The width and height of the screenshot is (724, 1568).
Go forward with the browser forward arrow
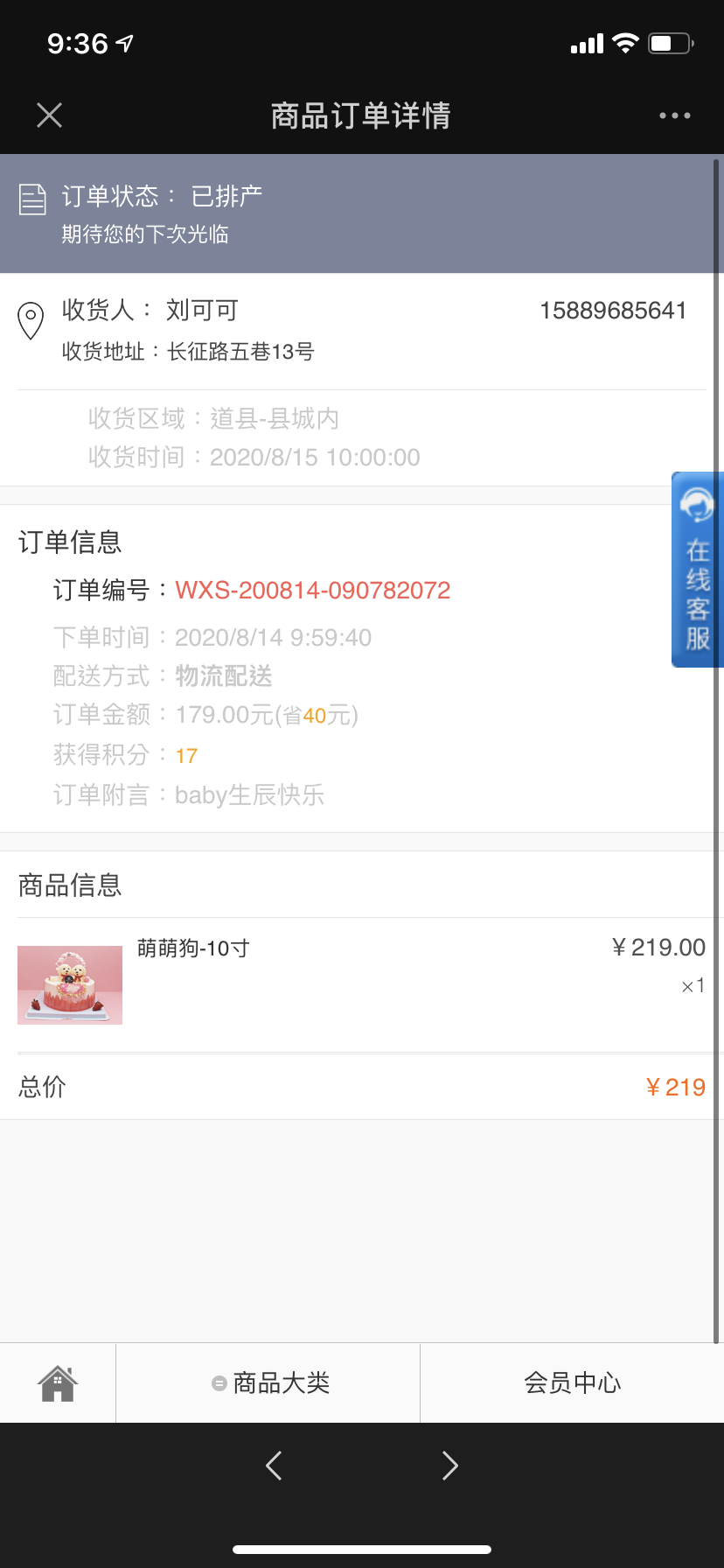tap(450, 1465)
